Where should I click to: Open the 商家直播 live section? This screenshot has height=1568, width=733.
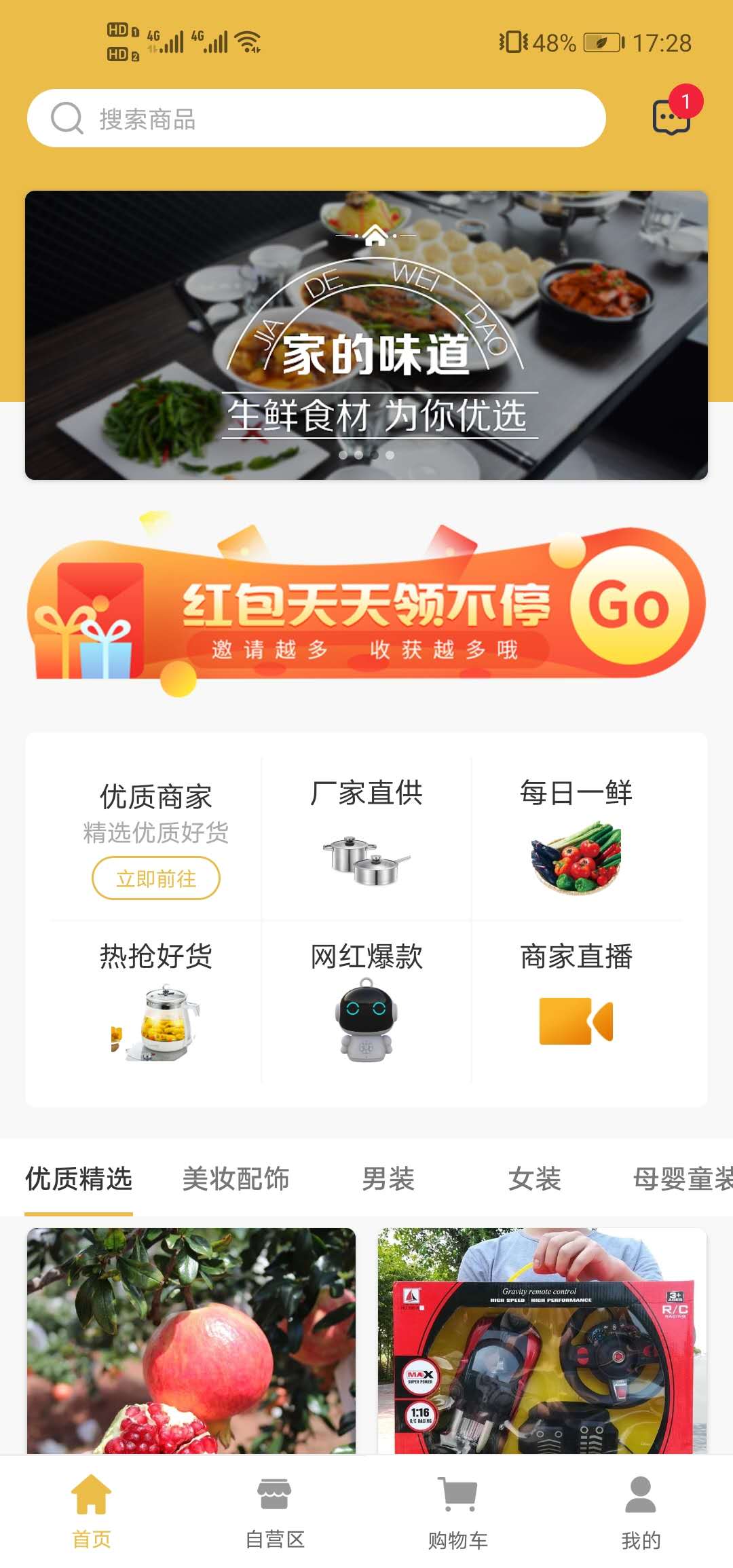click(576, 999)
